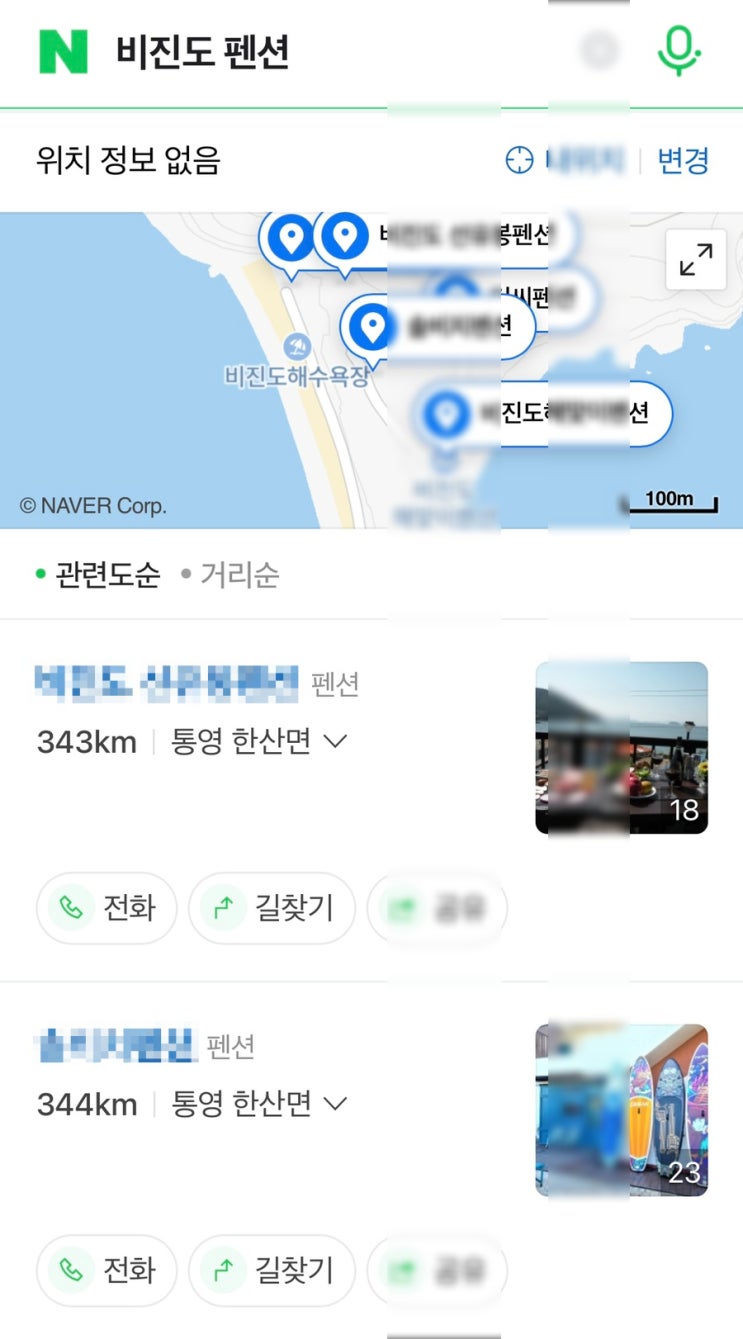Tap 변경 to change location

tap(683, 160)
